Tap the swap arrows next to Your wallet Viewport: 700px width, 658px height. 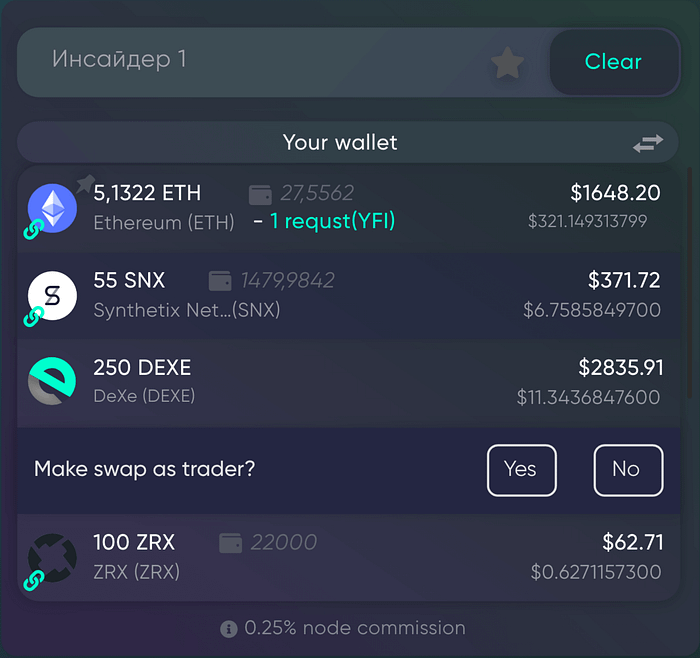click(x=648, y=144)
